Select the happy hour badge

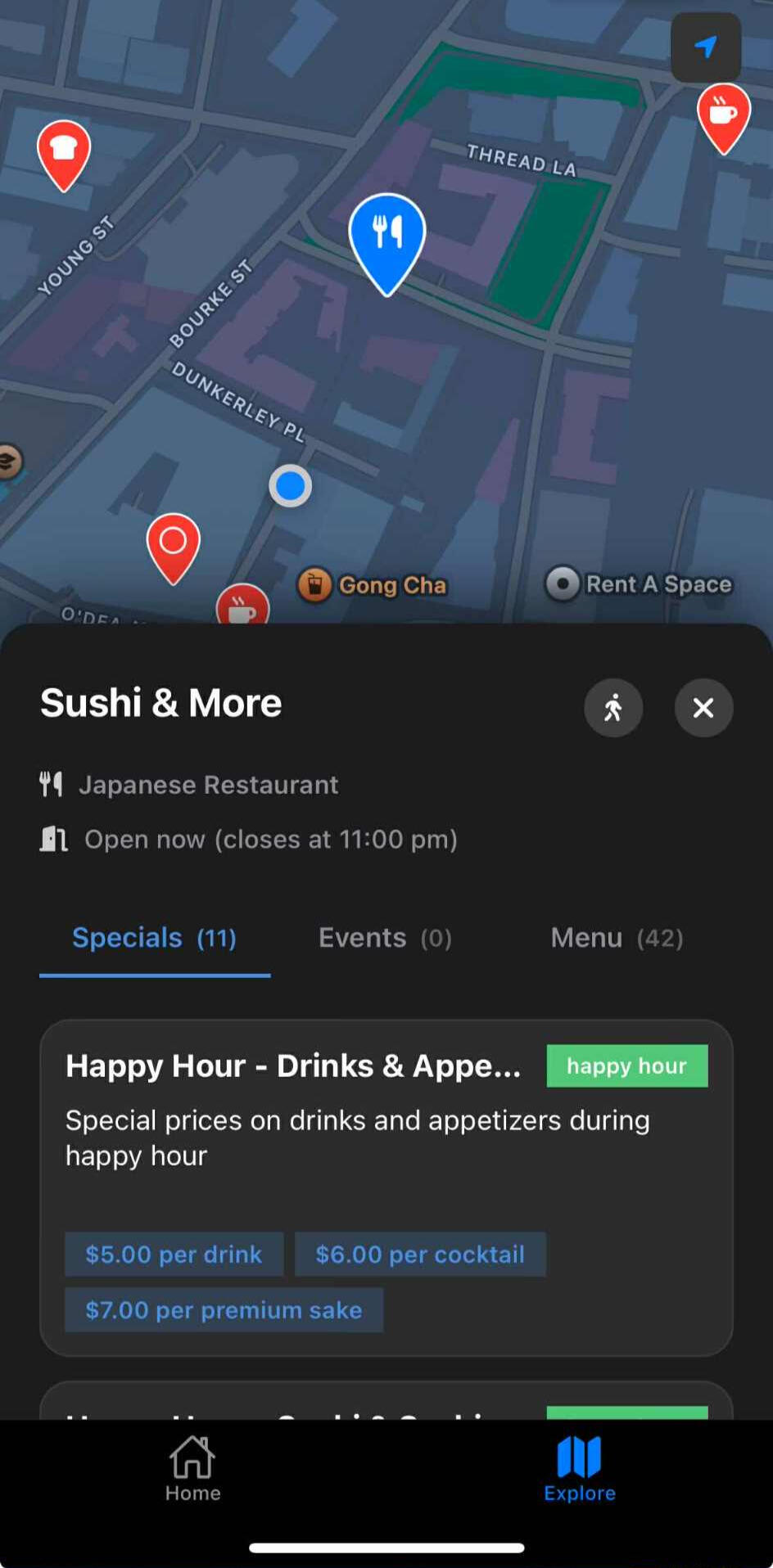[x=626, y=1066]
